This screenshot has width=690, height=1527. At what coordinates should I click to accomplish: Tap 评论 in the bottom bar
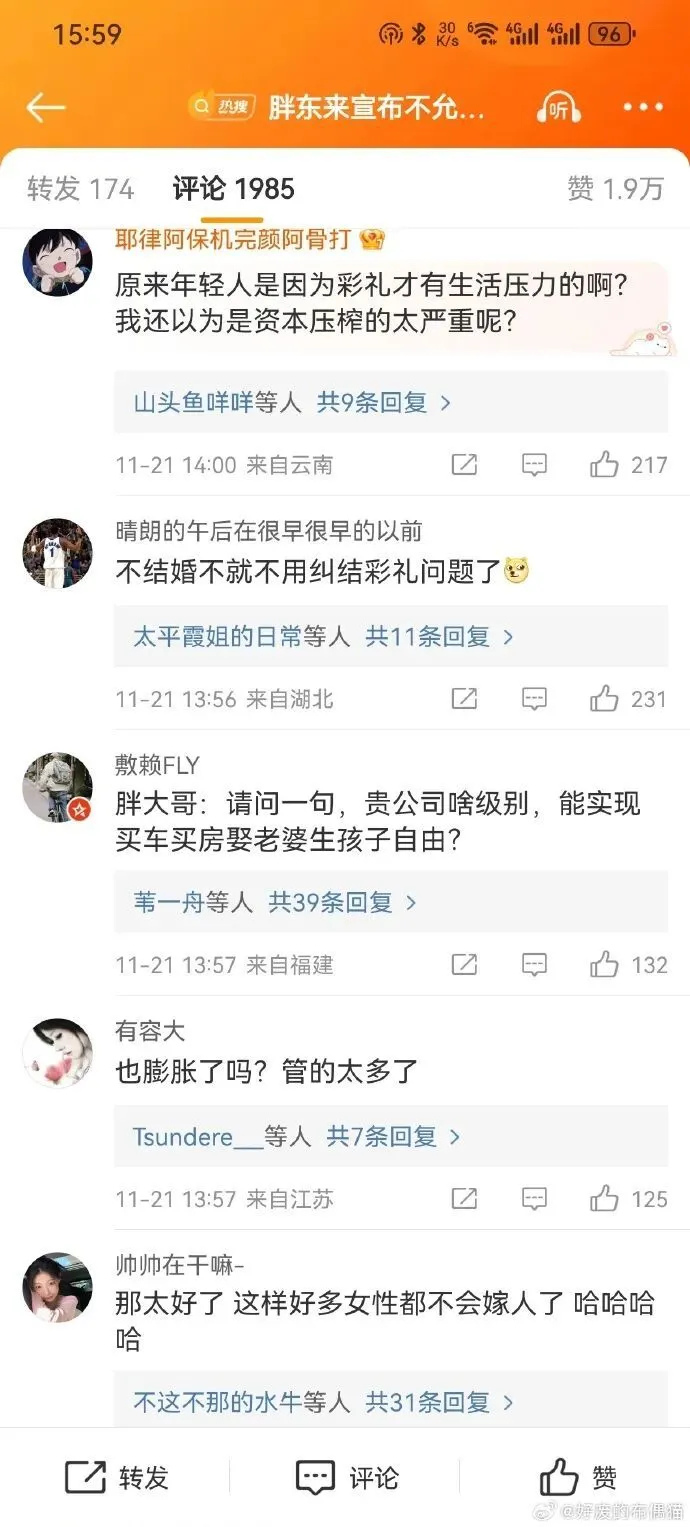coord(347,1477)
